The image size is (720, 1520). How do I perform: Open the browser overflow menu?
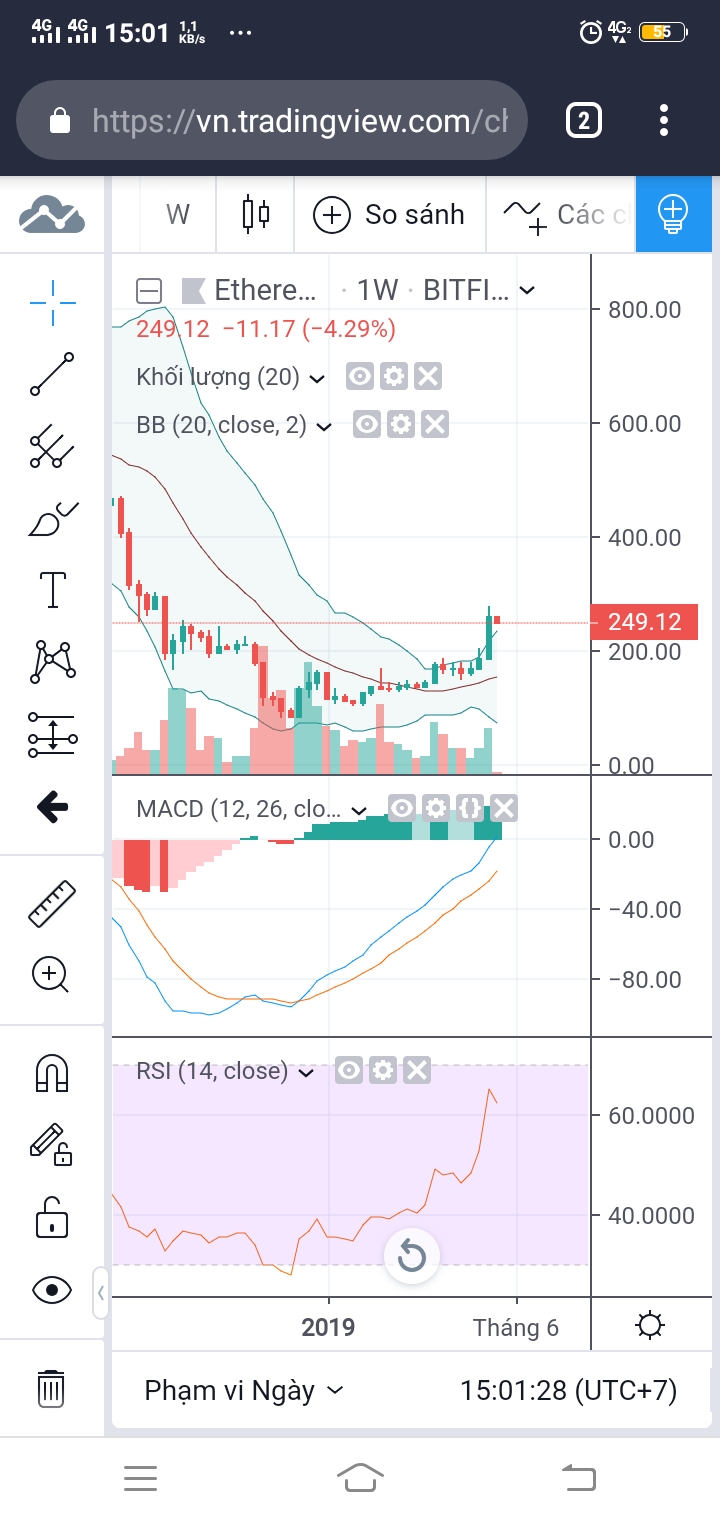point(664,121)
